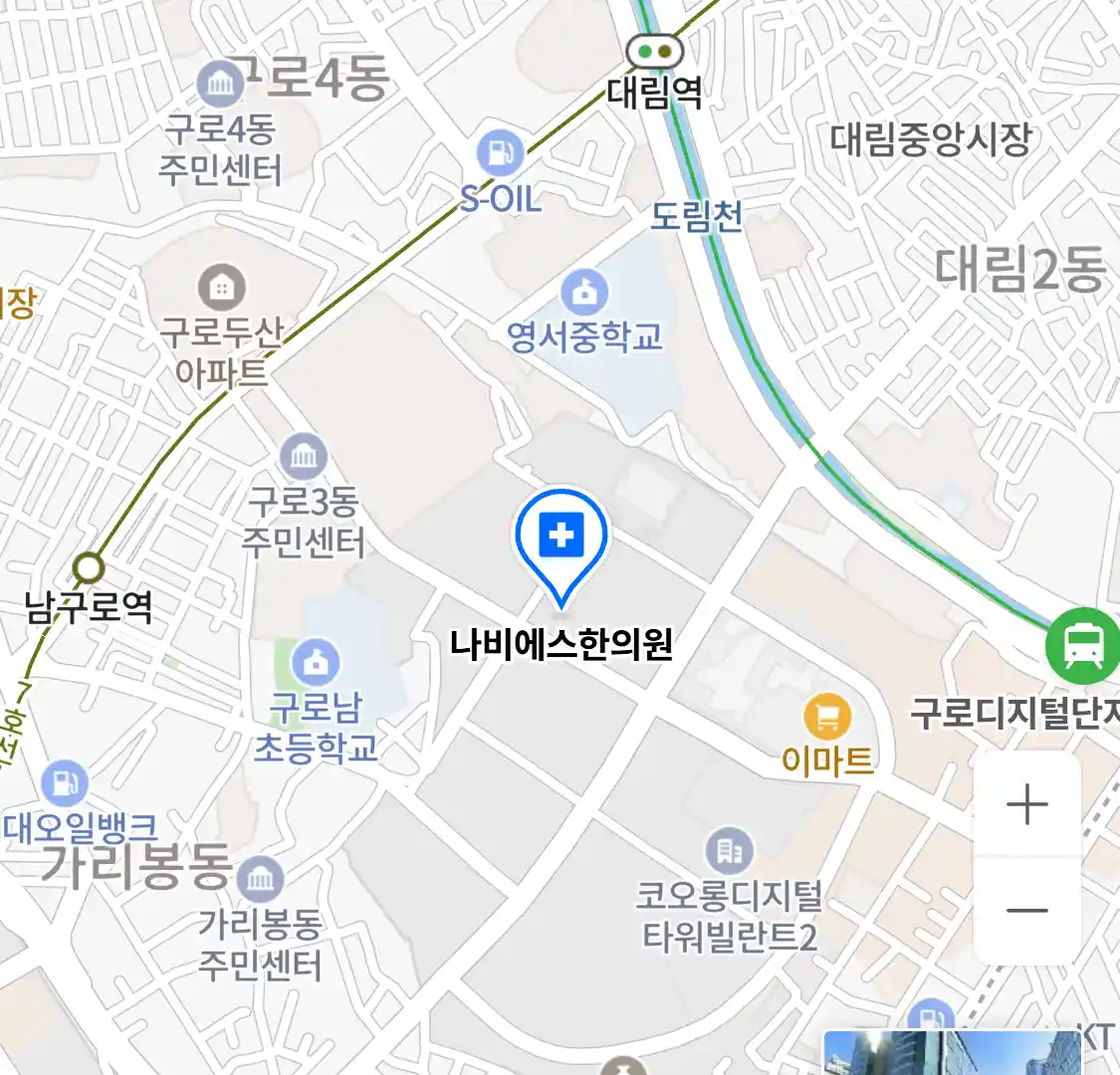
Task: Zoom in with the plus button
Action: pyautogui.click(x=1026, y=804)
